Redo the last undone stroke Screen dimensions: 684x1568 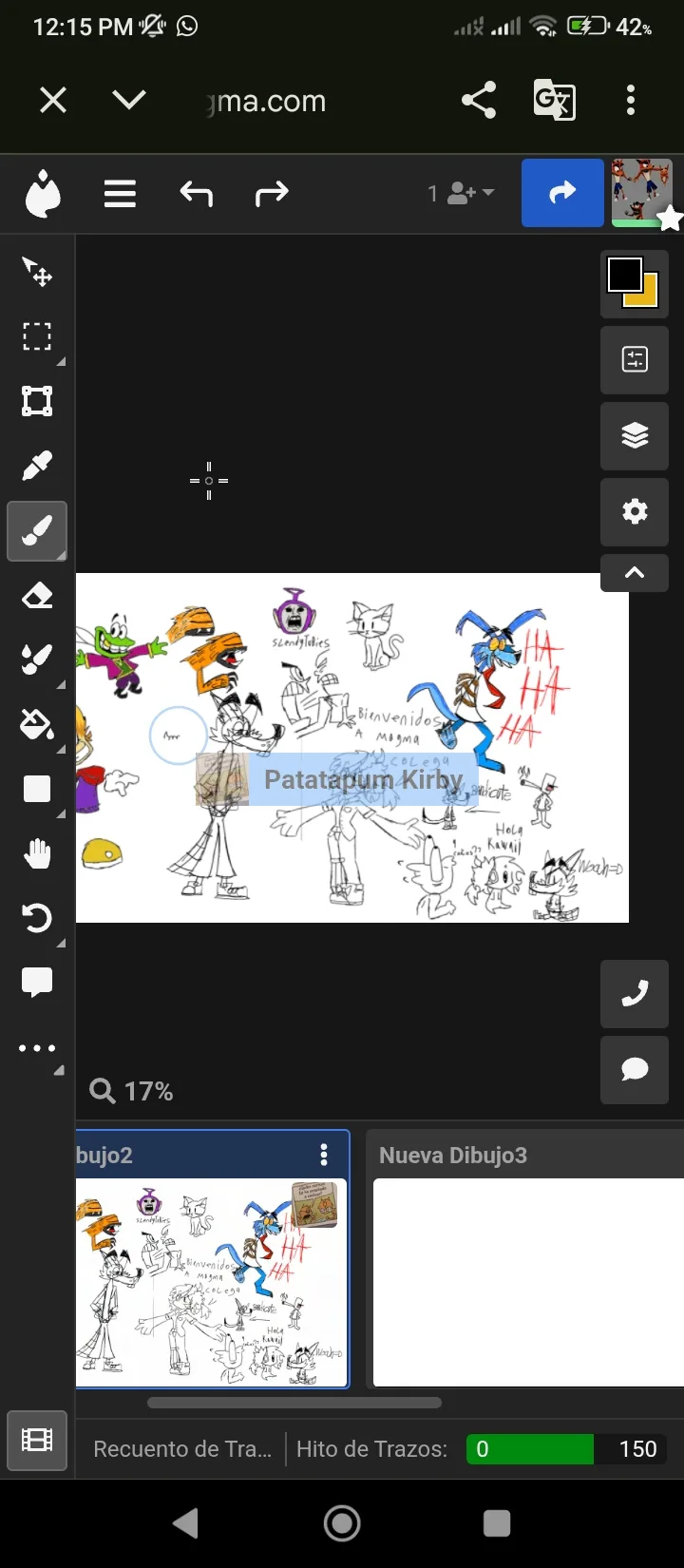272,194
